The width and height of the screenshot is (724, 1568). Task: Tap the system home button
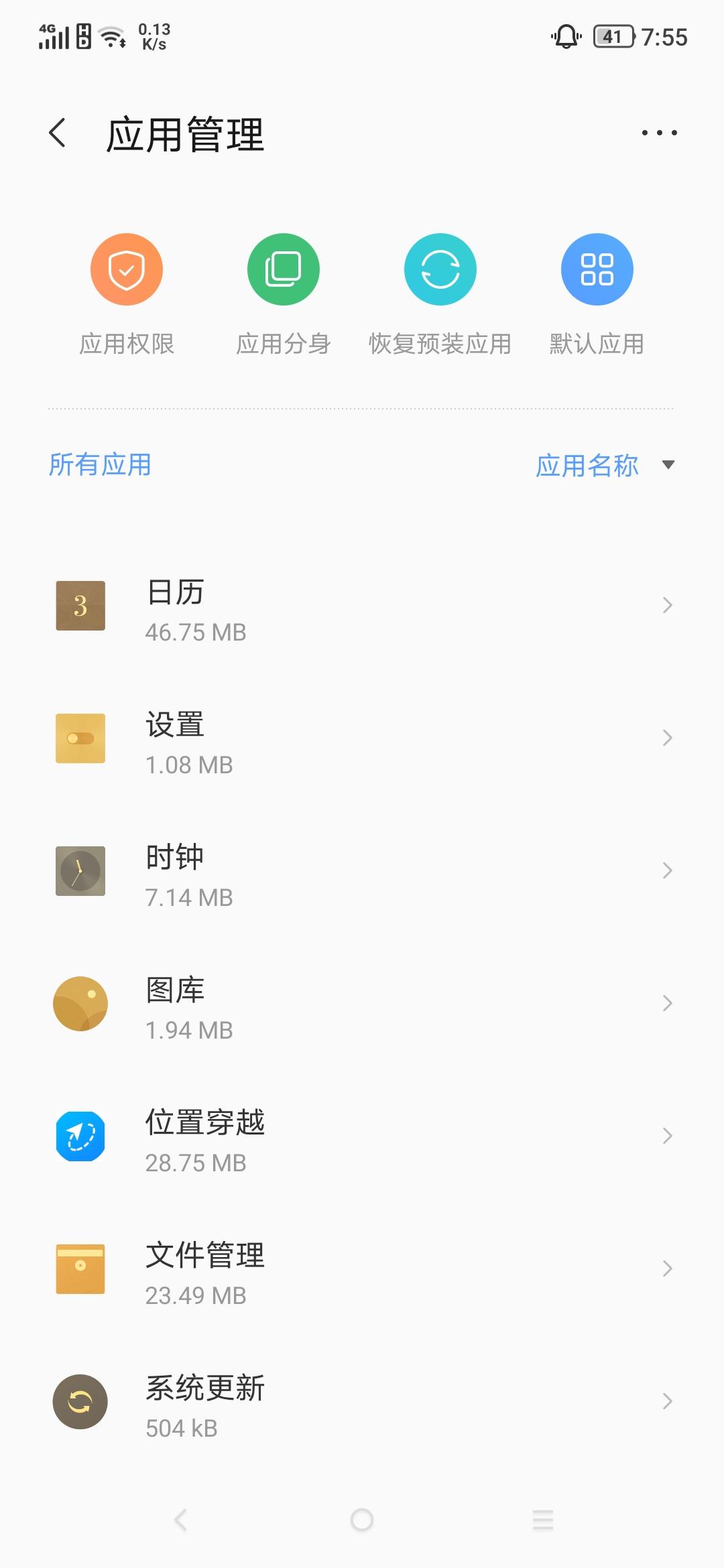(362, 1520)
